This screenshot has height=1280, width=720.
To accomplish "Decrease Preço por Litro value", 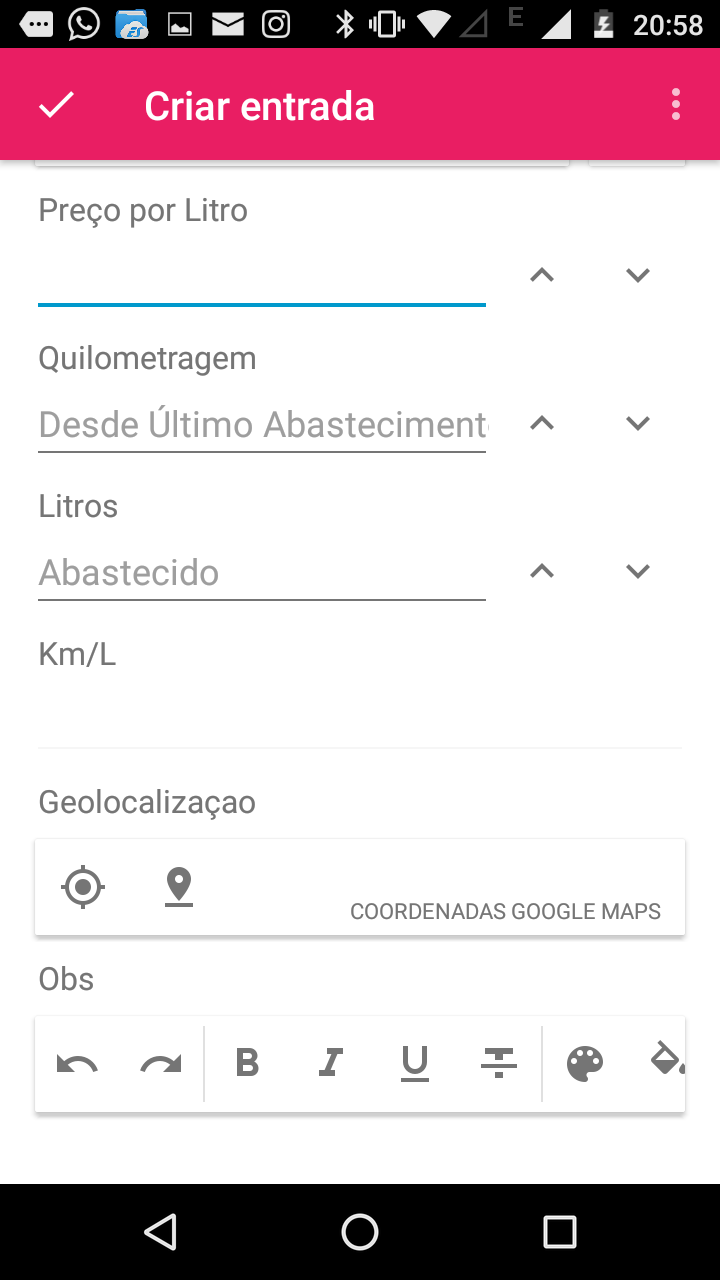I will [638, 275].
